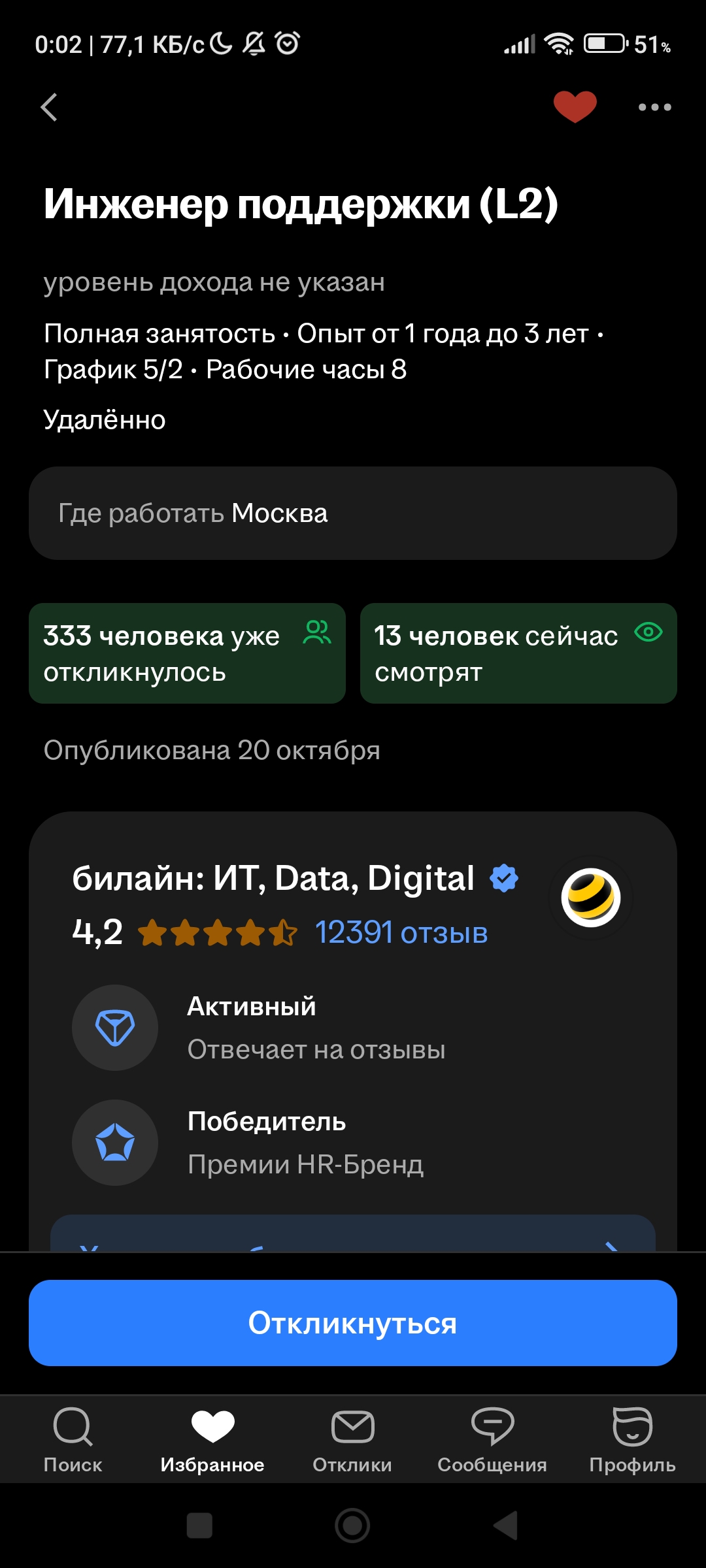
Task: Remove vacancy from favorites via heart icon
Action: pyautogui.click(x=575, y=106)
